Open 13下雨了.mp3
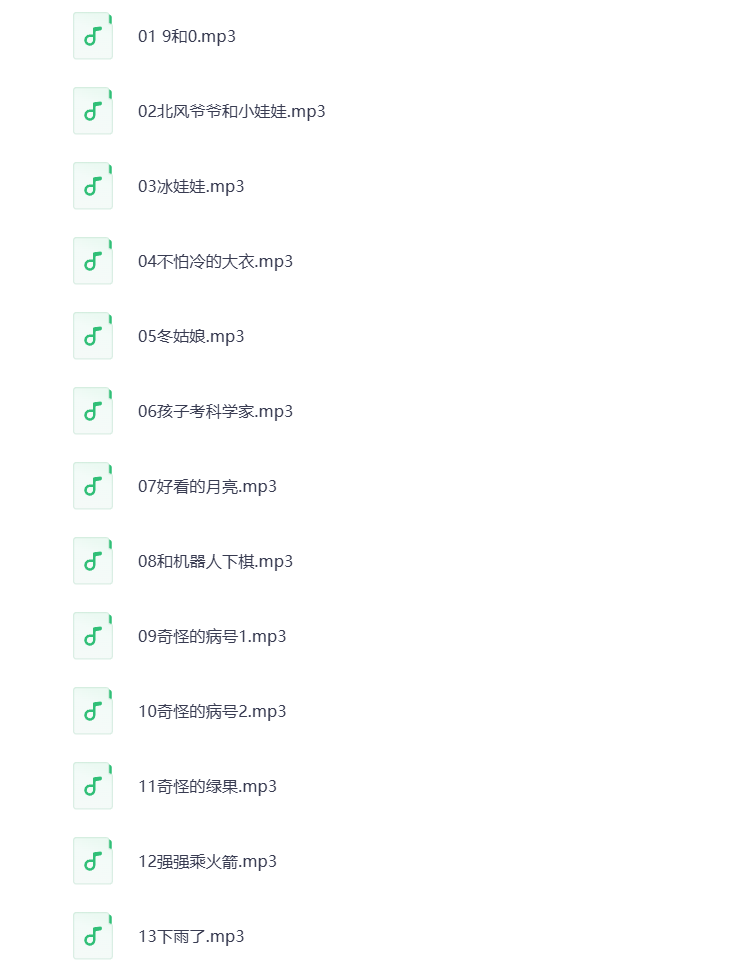743x974 pixels. 191,937
